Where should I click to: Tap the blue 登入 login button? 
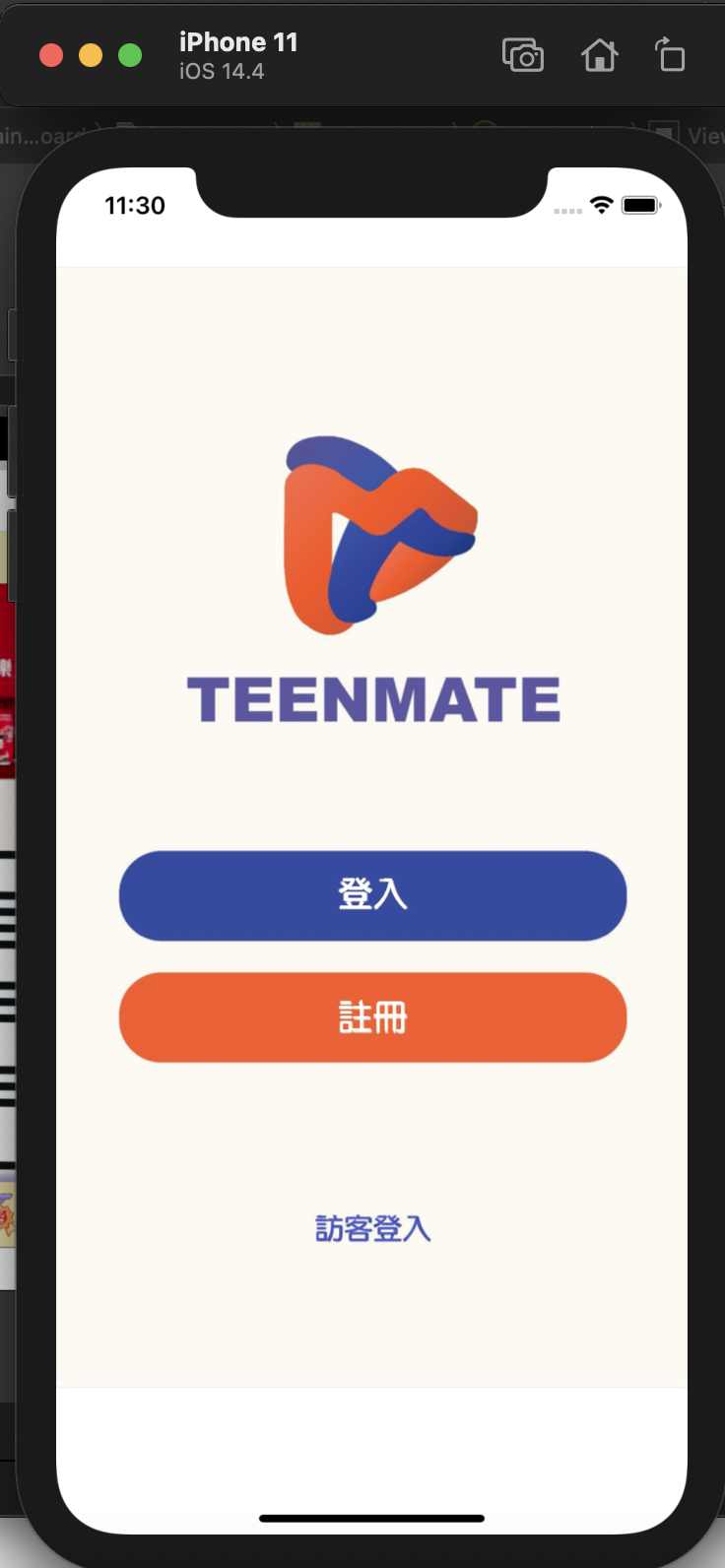tap(372, 895)
